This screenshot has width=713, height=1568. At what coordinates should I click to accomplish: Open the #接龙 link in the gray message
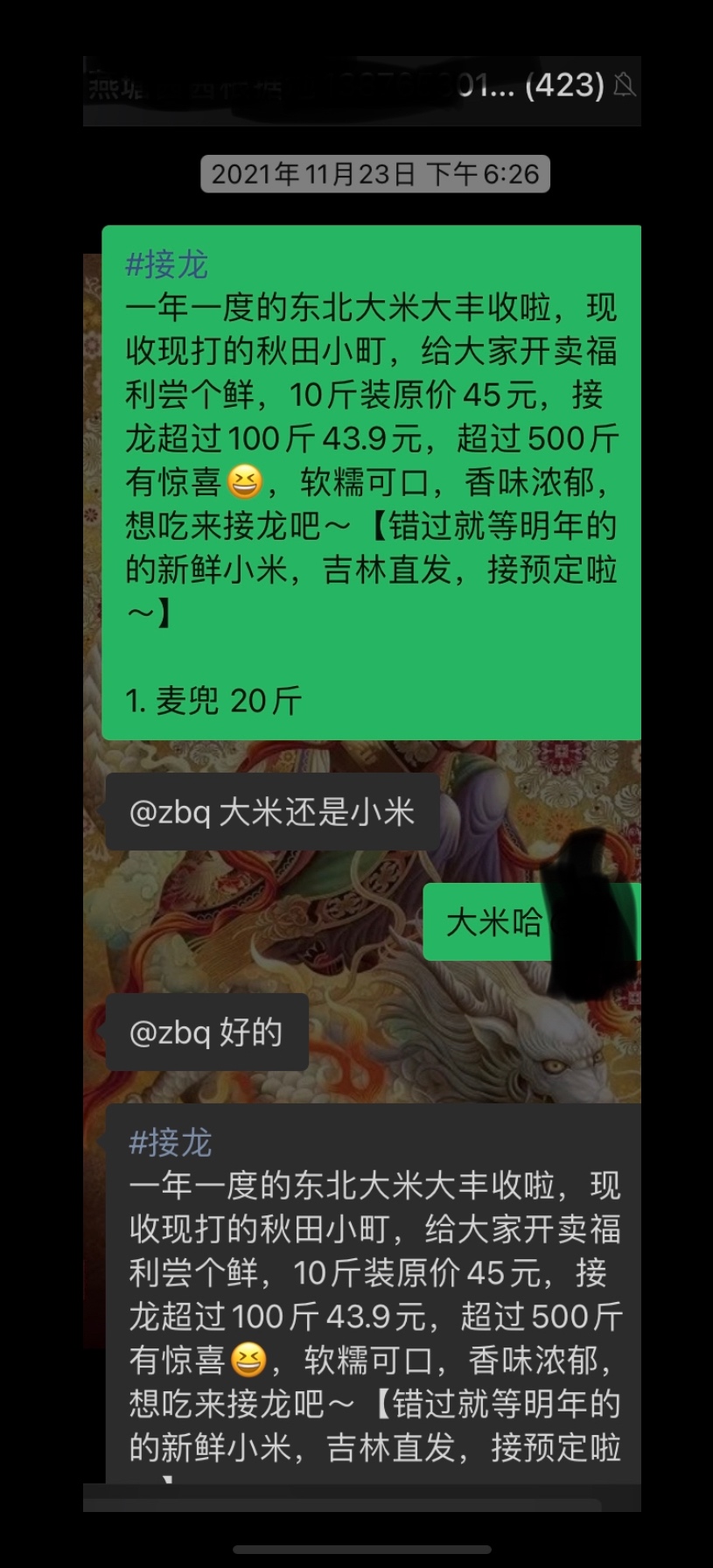click(170, 1142)
